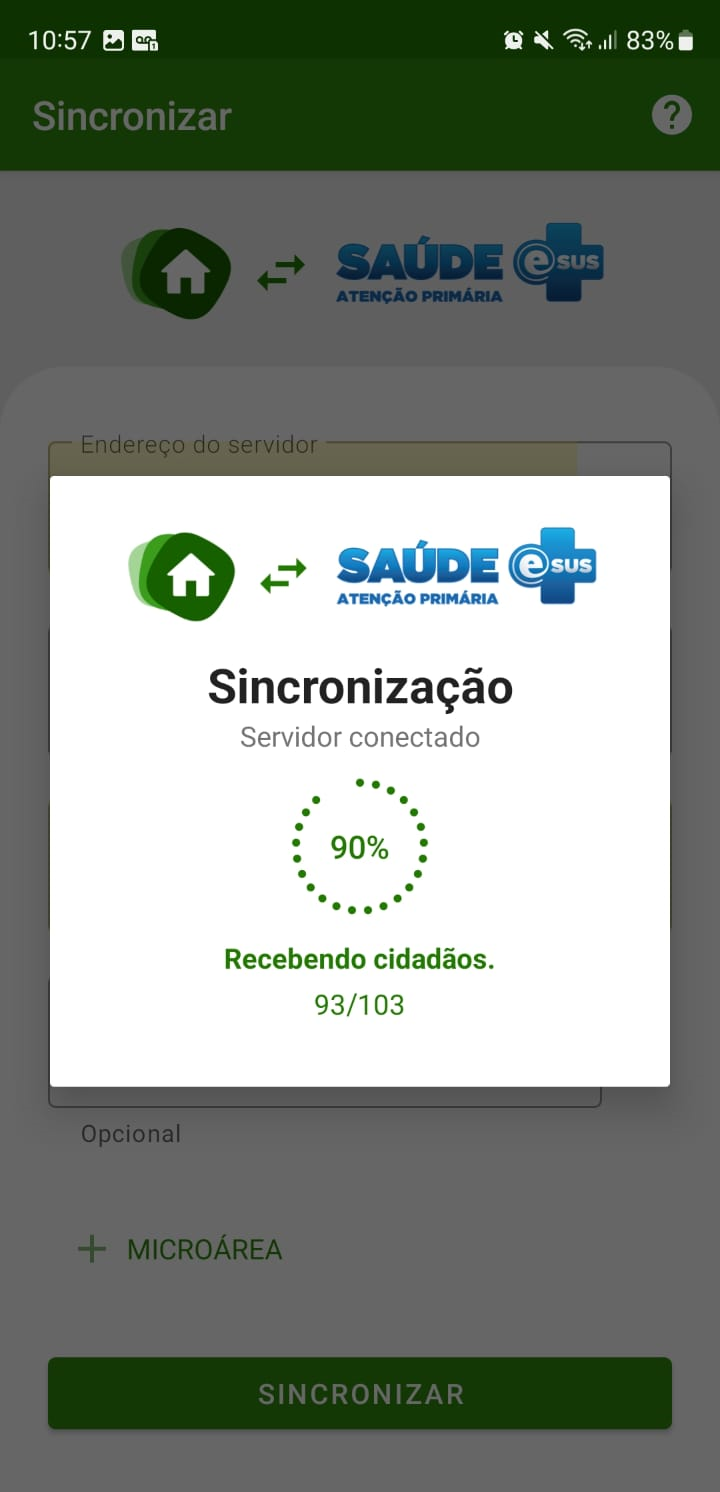Add a Microárea
The width and height of the screenshot is (720, 1492).
coord(180,1249)
